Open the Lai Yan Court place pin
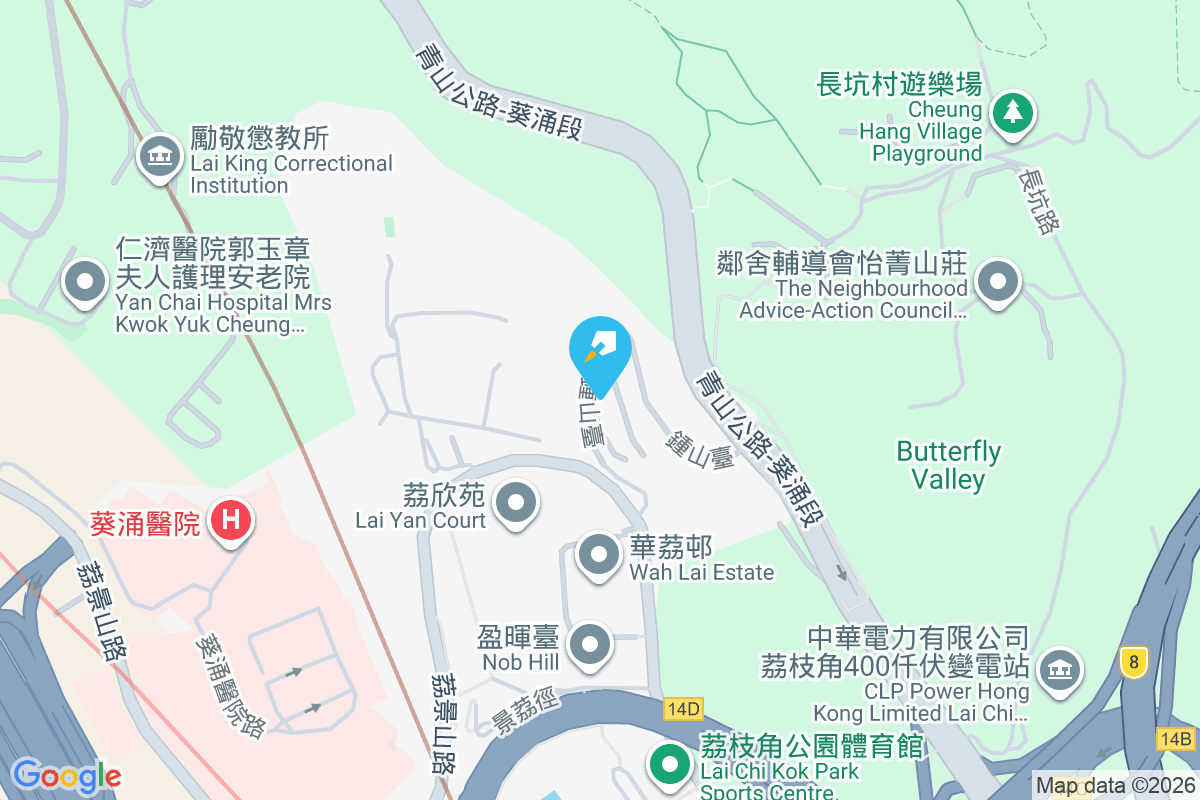 pos(516,503)
